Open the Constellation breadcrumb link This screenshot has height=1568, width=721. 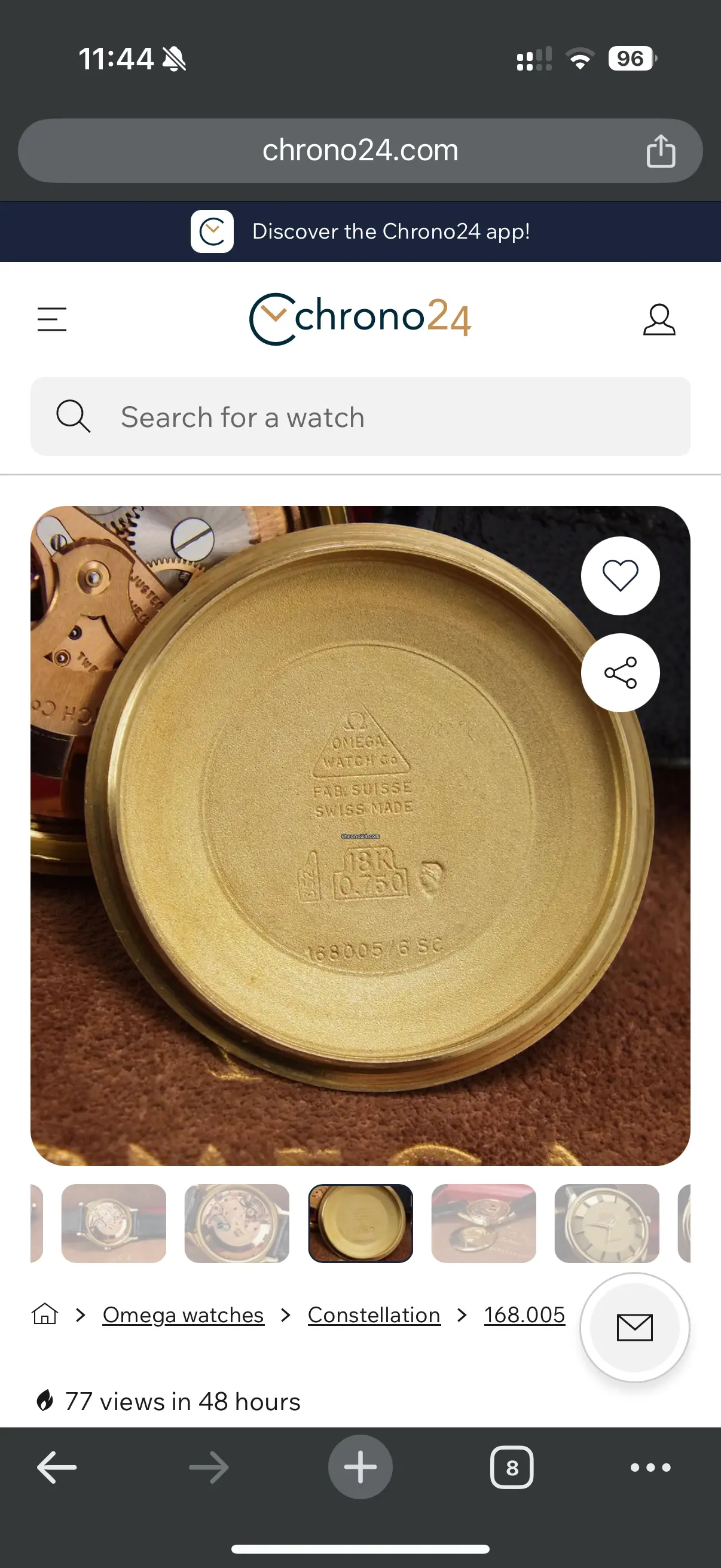click(x=374, y=1315)
